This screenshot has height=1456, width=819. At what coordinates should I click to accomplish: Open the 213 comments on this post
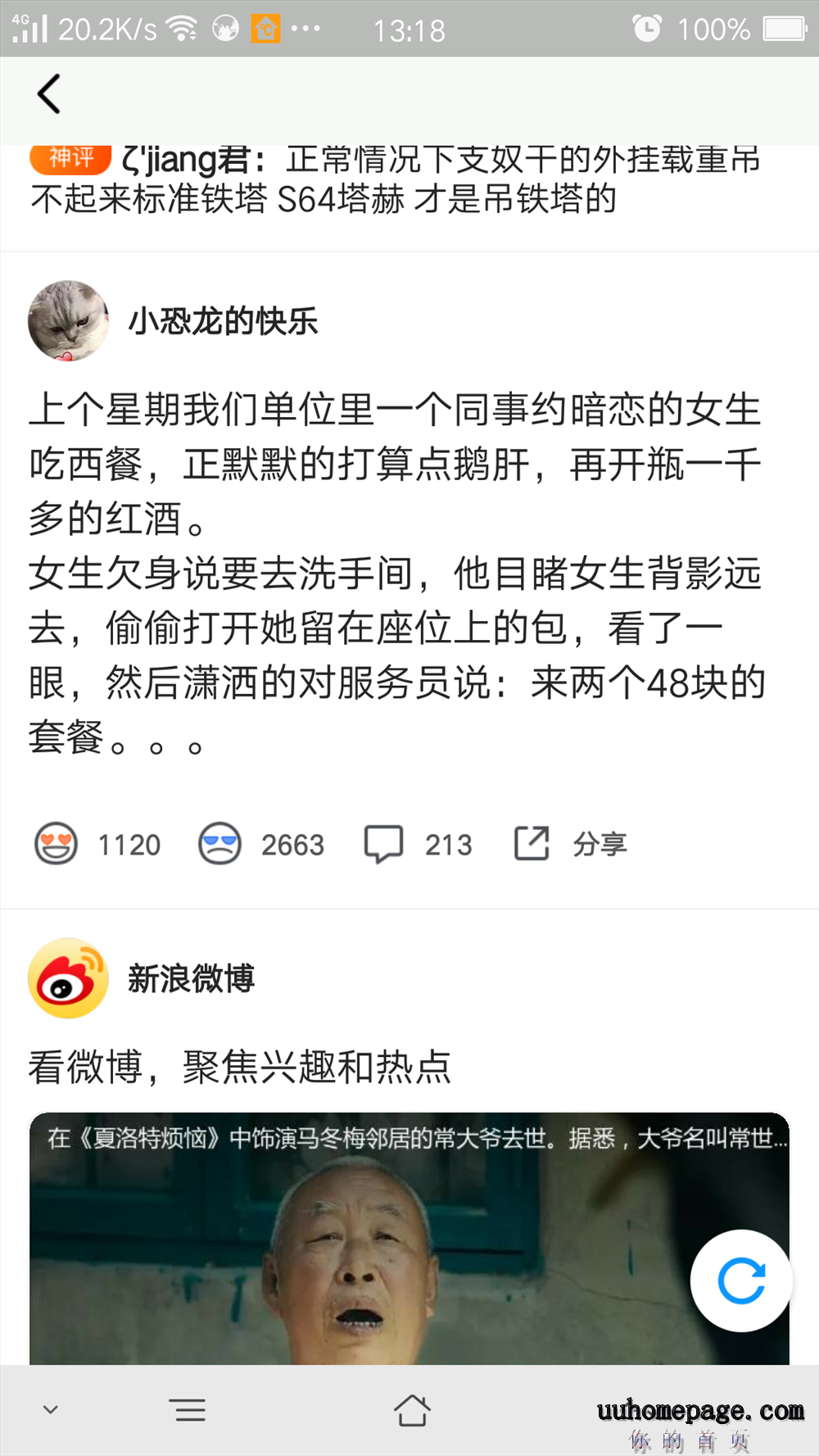383,844
